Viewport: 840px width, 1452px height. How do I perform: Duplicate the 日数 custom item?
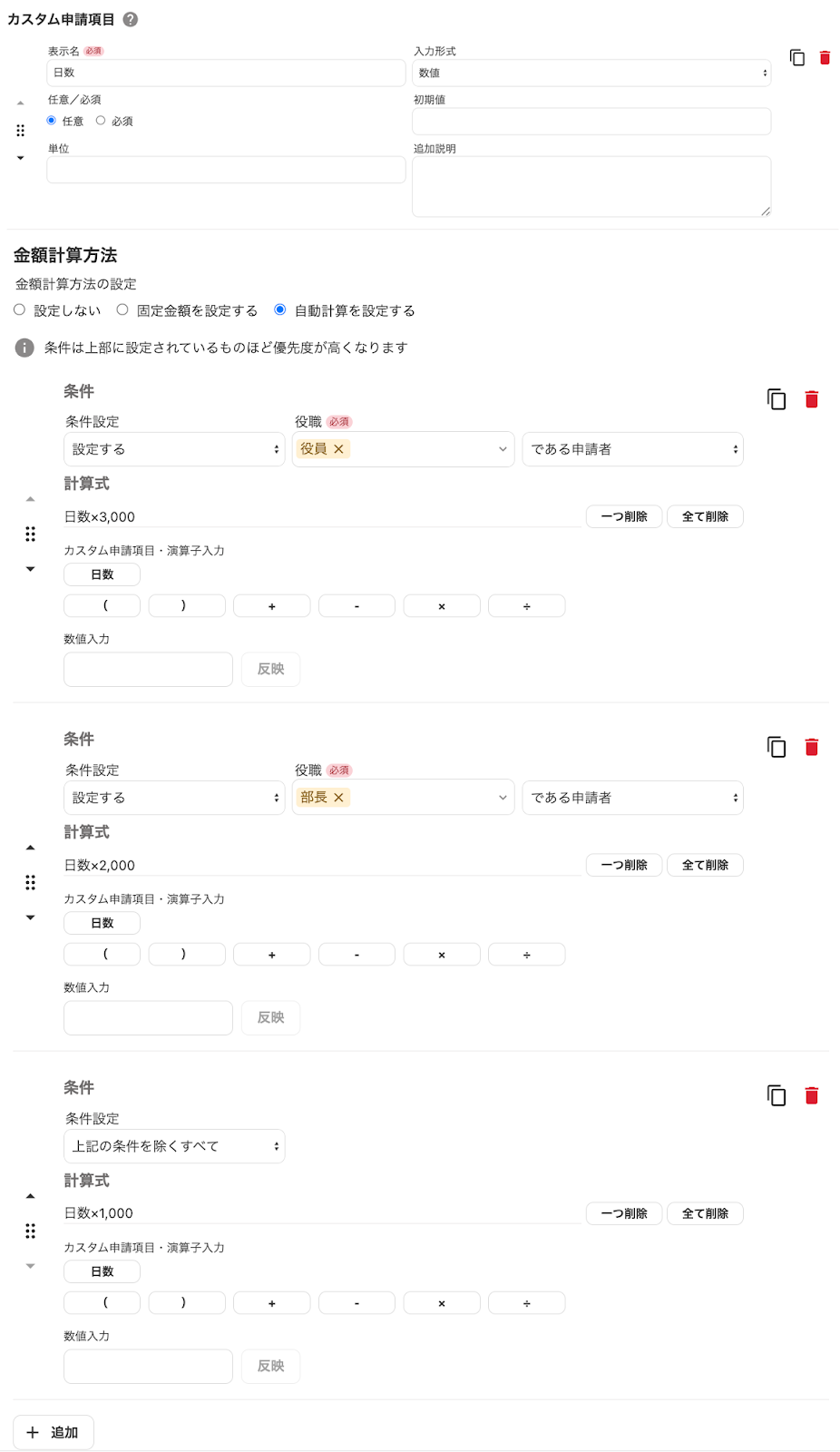coord(796,58)
